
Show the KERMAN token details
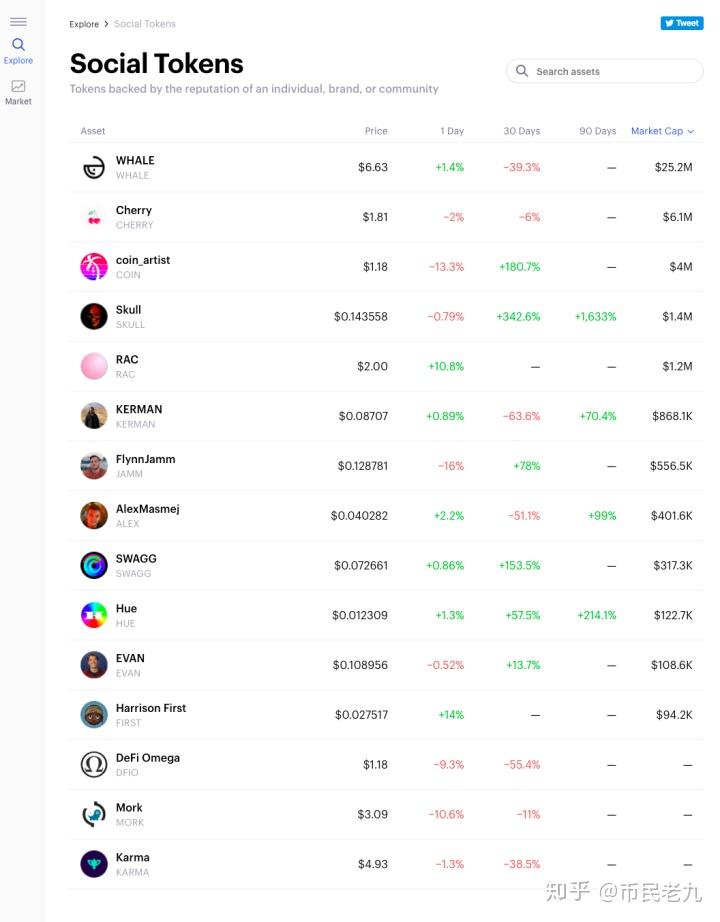pyautogui.click(x=139, y=409)
